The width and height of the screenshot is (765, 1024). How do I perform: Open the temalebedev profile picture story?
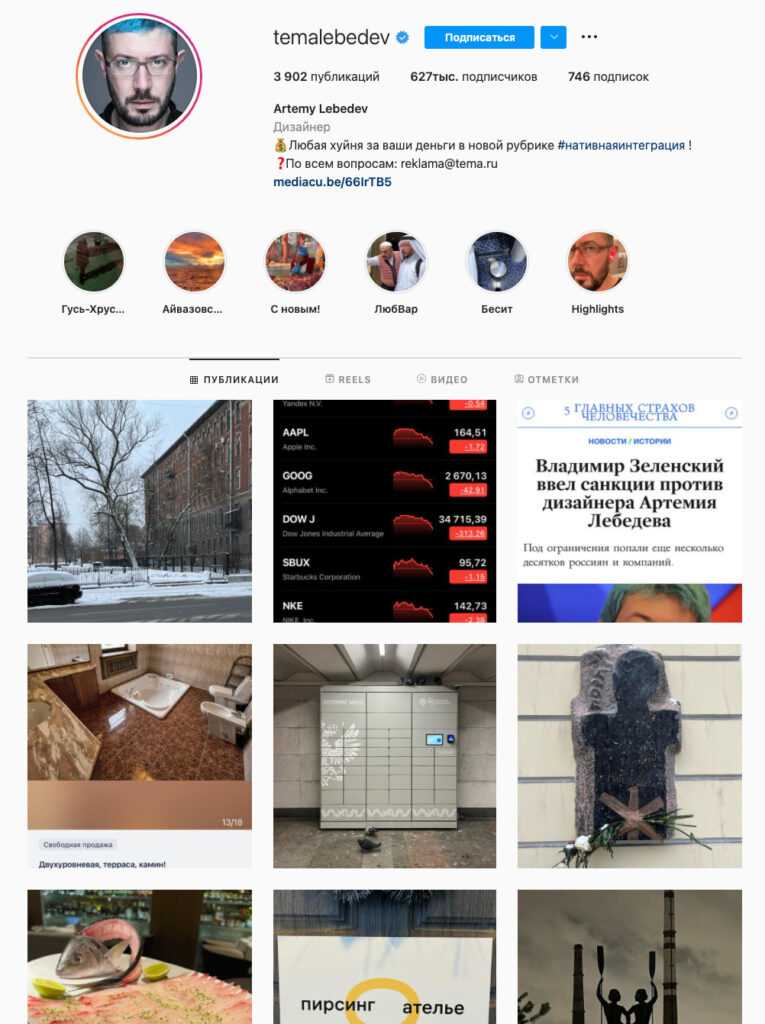click(x=139, y=76)
